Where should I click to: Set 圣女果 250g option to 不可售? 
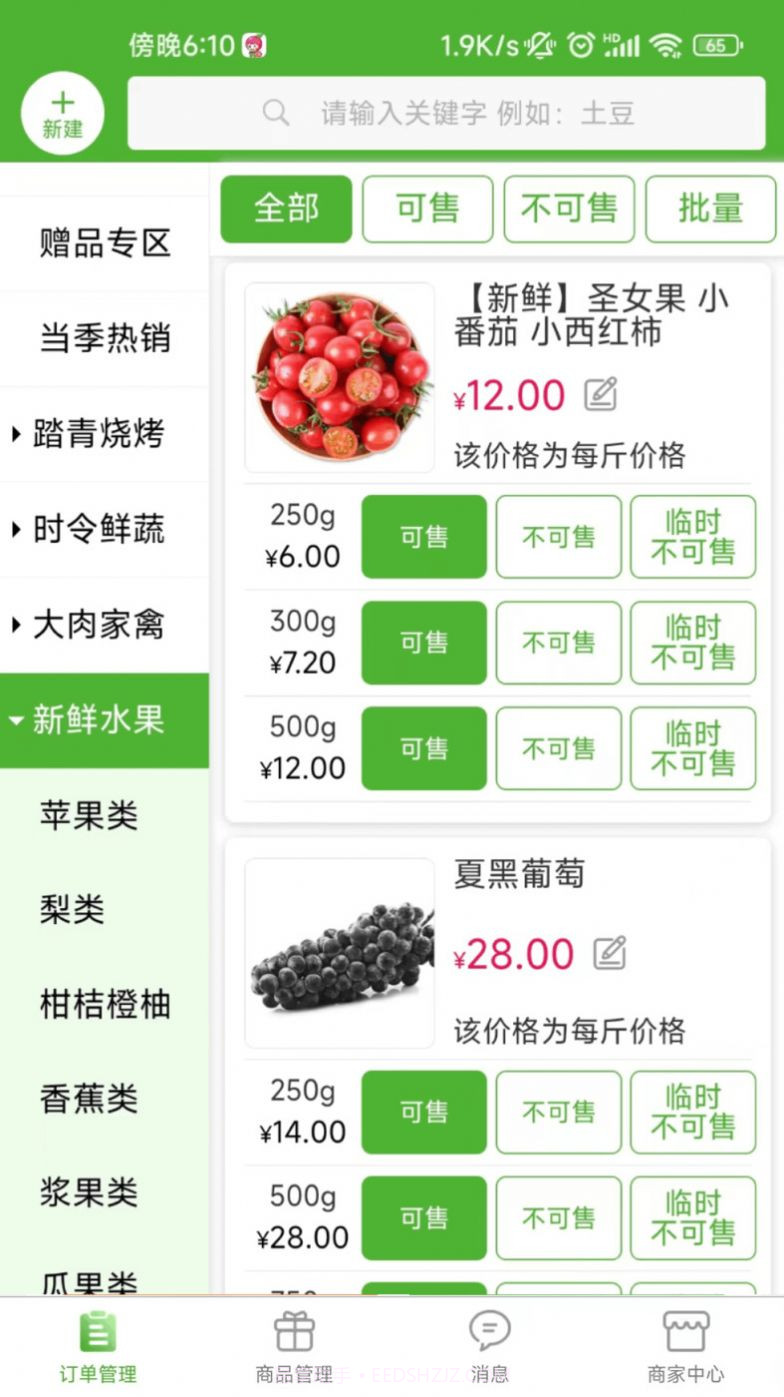point(558,537)
